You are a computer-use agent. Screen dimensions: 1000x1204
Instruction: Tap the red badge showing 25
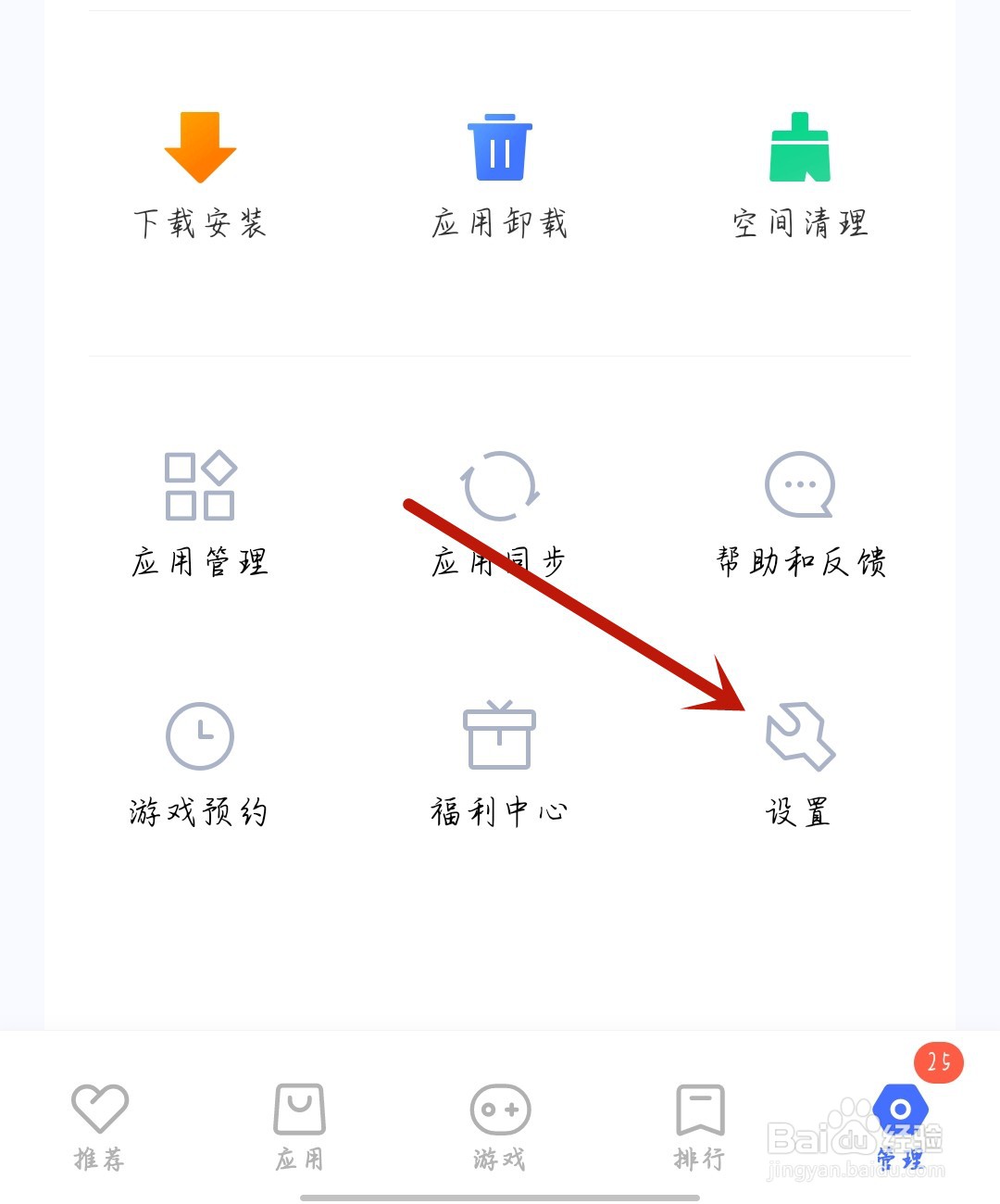coord(938,1063)
